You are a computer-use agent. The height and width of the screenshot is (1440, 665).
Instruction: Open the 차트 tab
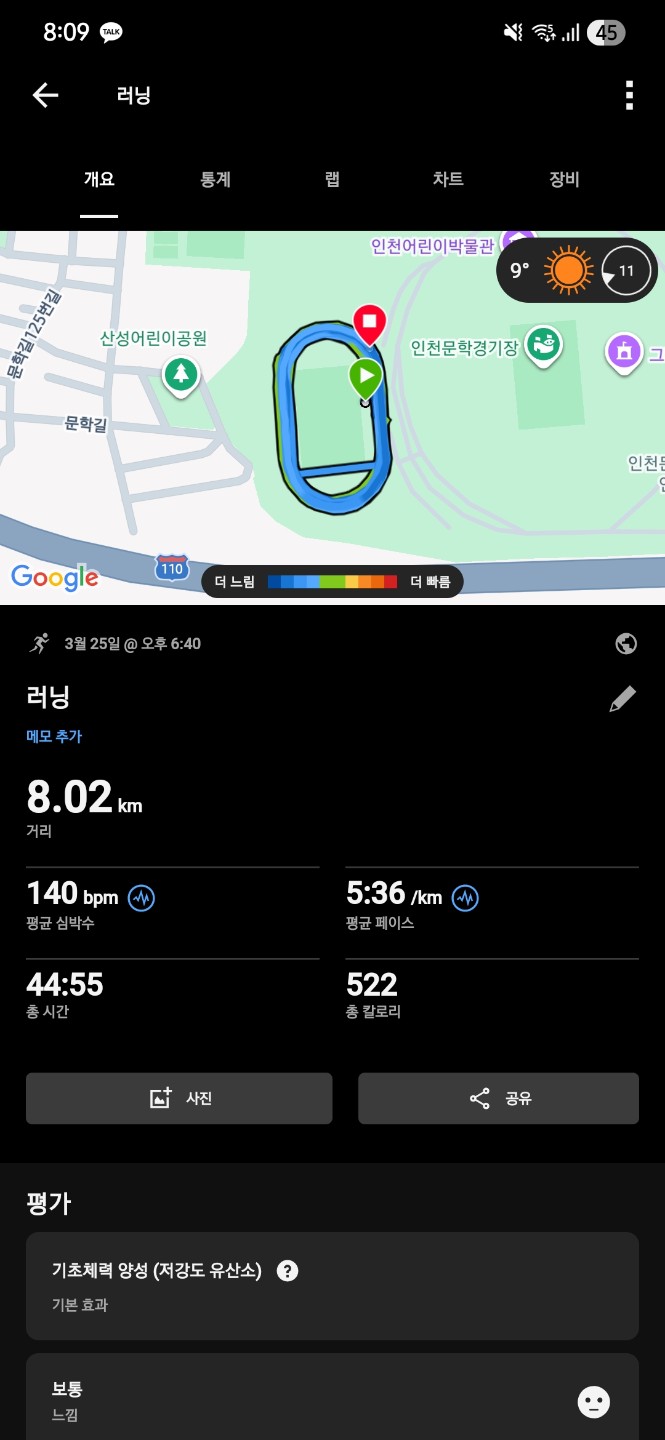(448, 180)
